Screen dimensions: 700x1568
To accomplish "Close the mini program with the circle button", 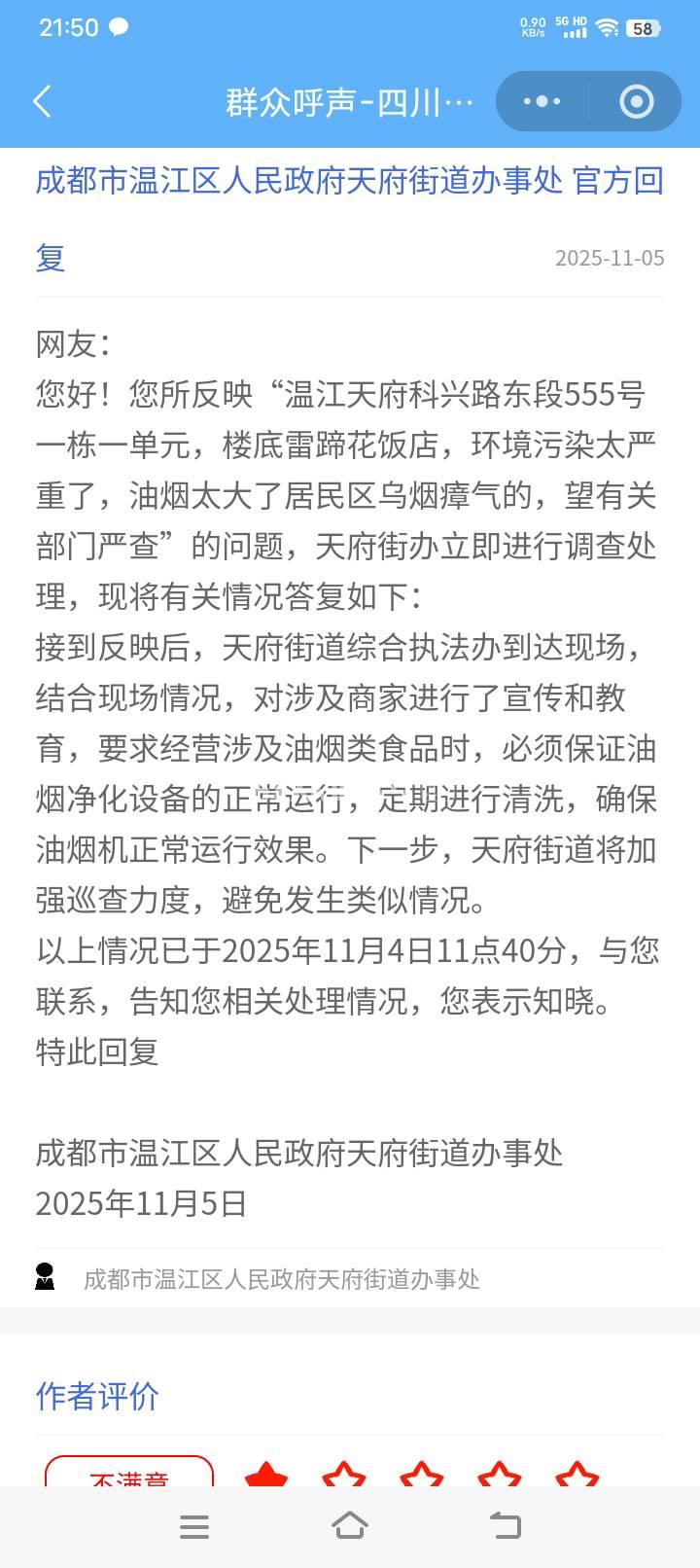I will 637,101.
